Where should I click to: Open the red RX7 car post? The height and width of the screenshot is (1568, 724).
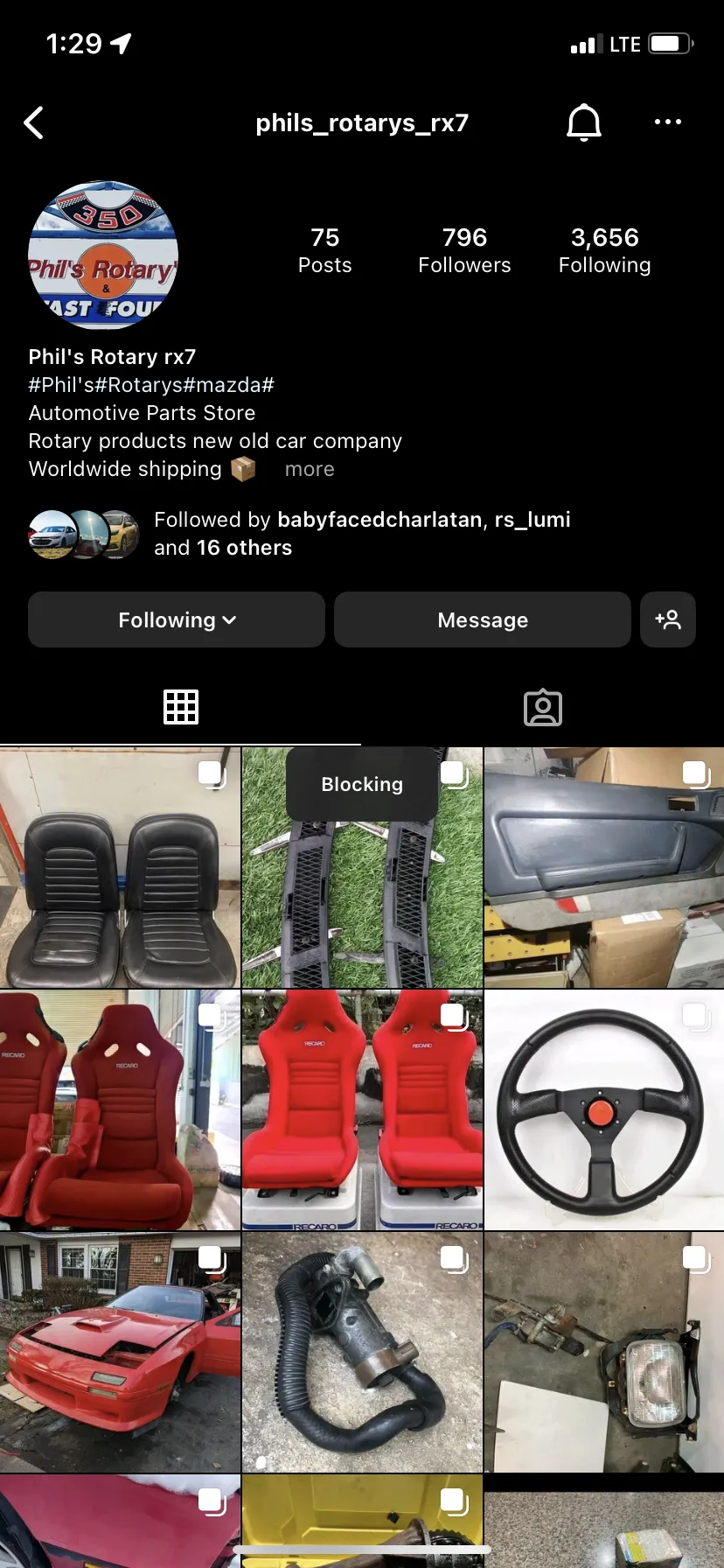pos(120,1353)
